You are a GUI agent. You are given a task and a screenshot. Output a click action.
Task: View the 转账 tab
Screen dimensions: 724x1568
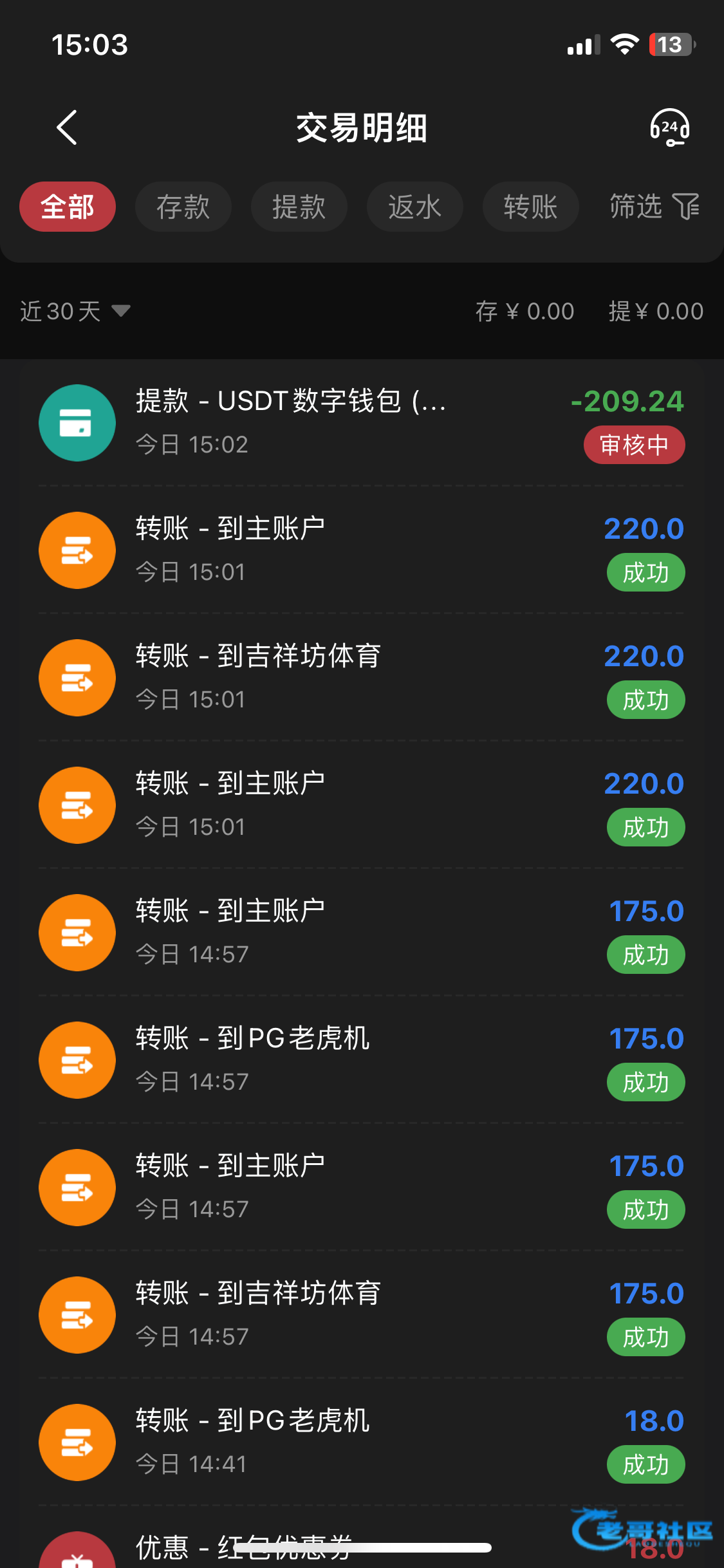click(x=531, y=207)
